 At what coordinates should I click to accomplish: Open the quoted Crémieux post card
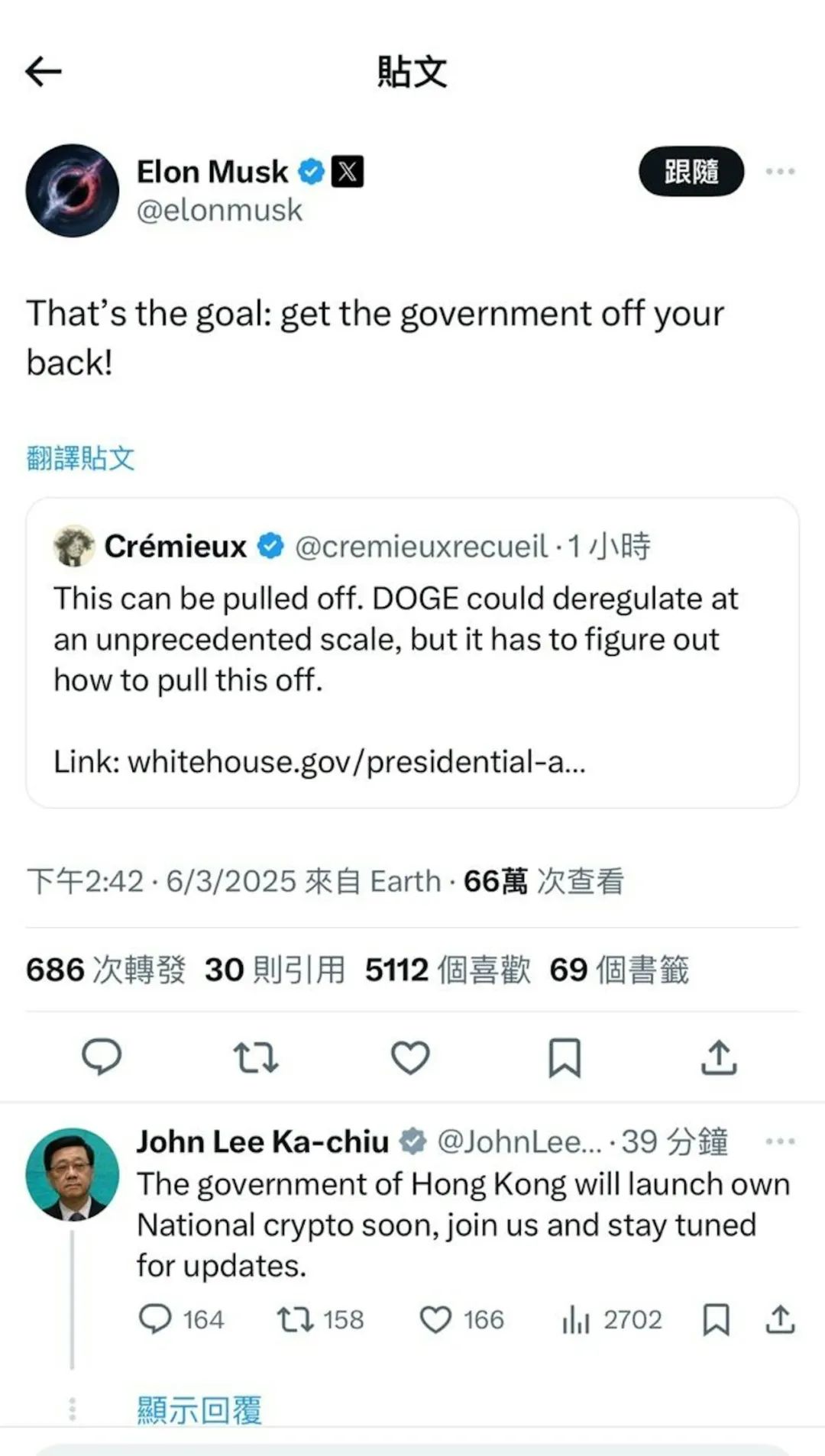coord(412,653)
